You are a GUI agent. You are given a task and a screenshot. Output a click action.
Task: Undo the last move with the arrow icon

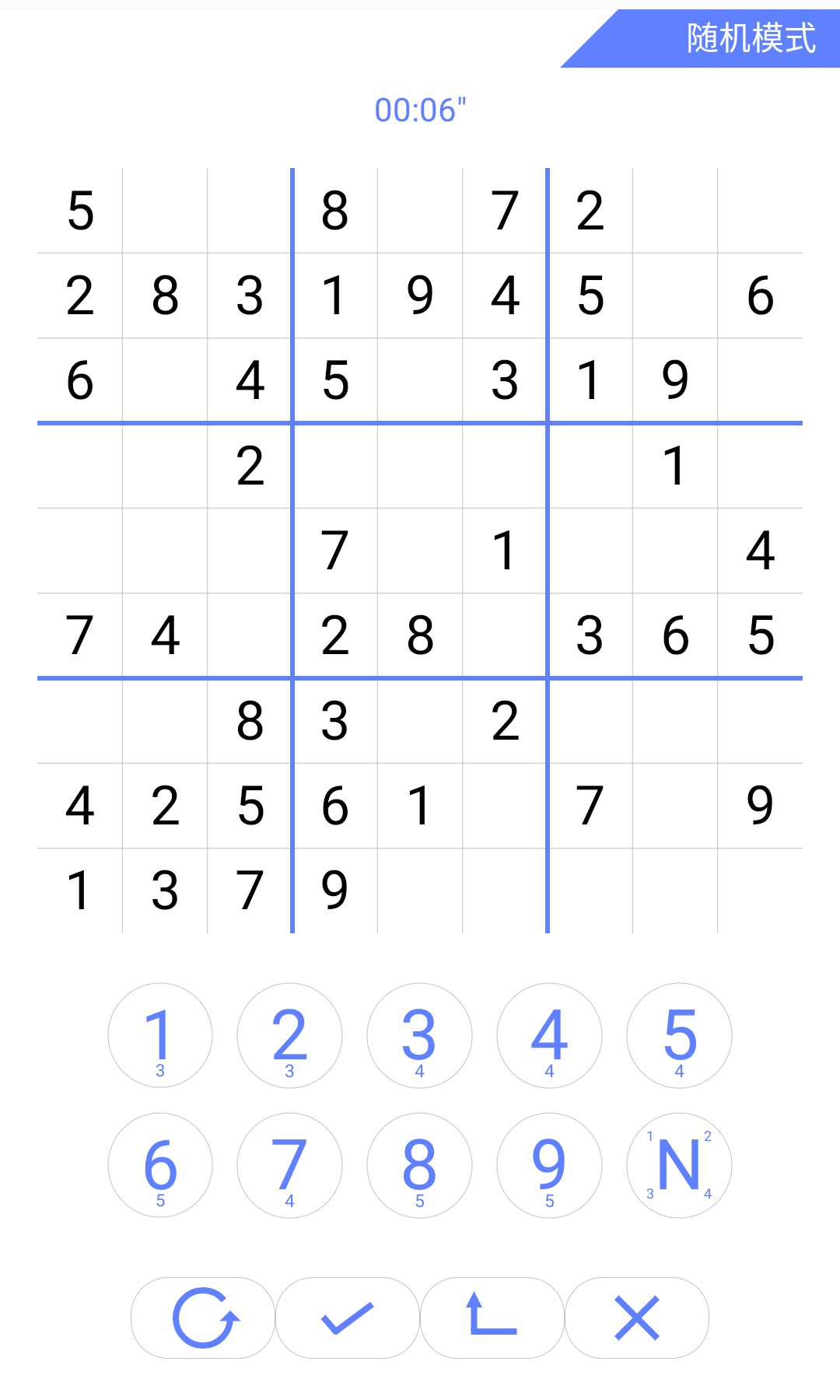tap(492, 1318)
